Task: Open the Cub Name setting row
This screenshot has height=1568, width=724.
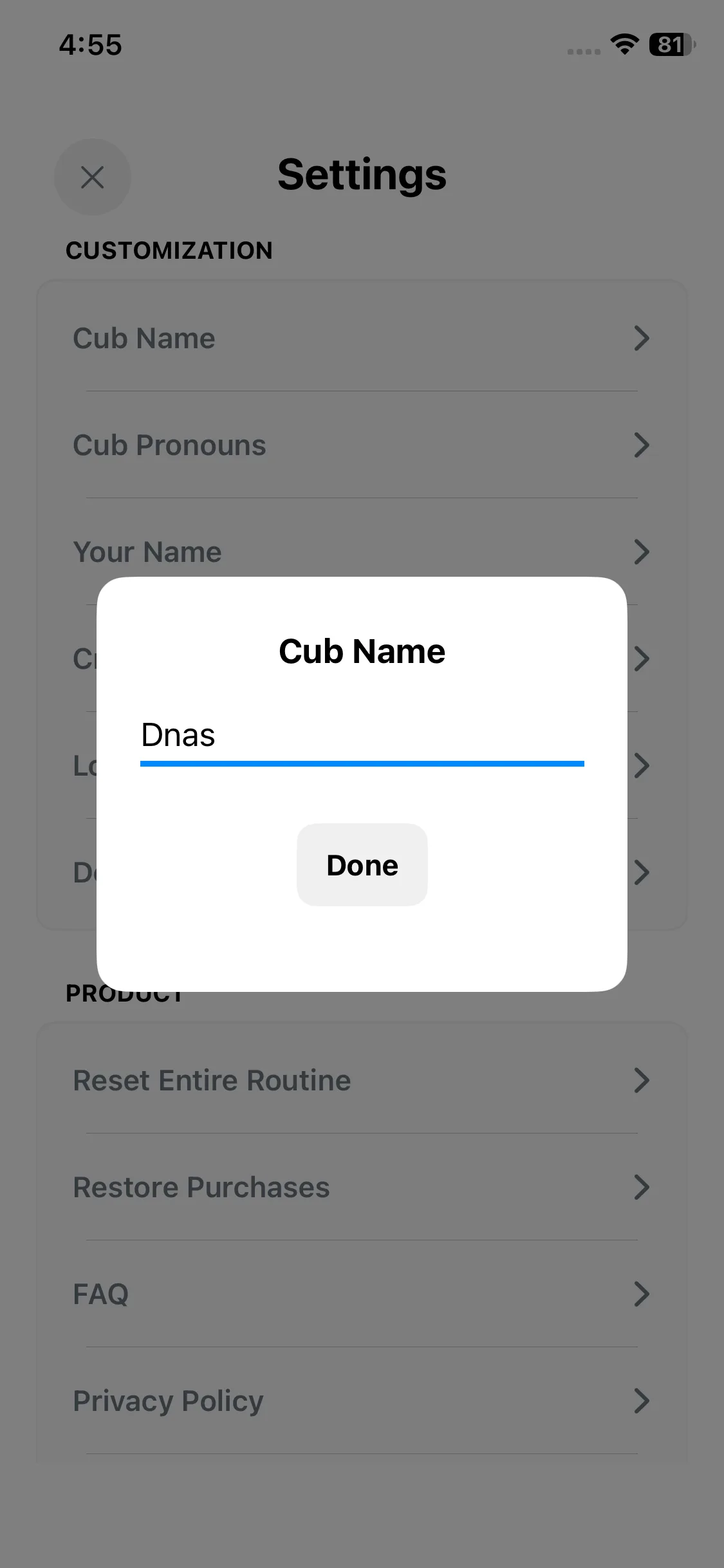Action: (x=360, y=338)
